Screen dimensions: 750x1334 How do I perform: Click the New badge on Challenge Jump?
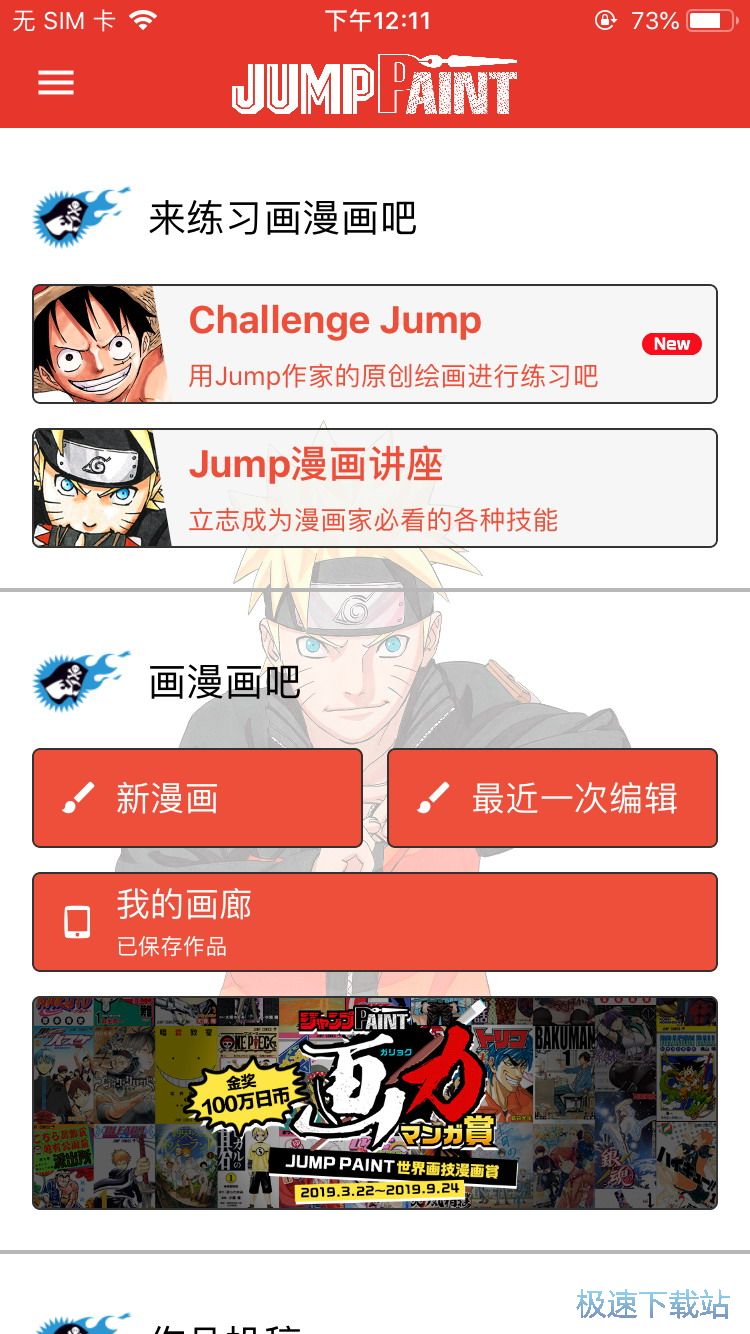(x=671, y=344)
